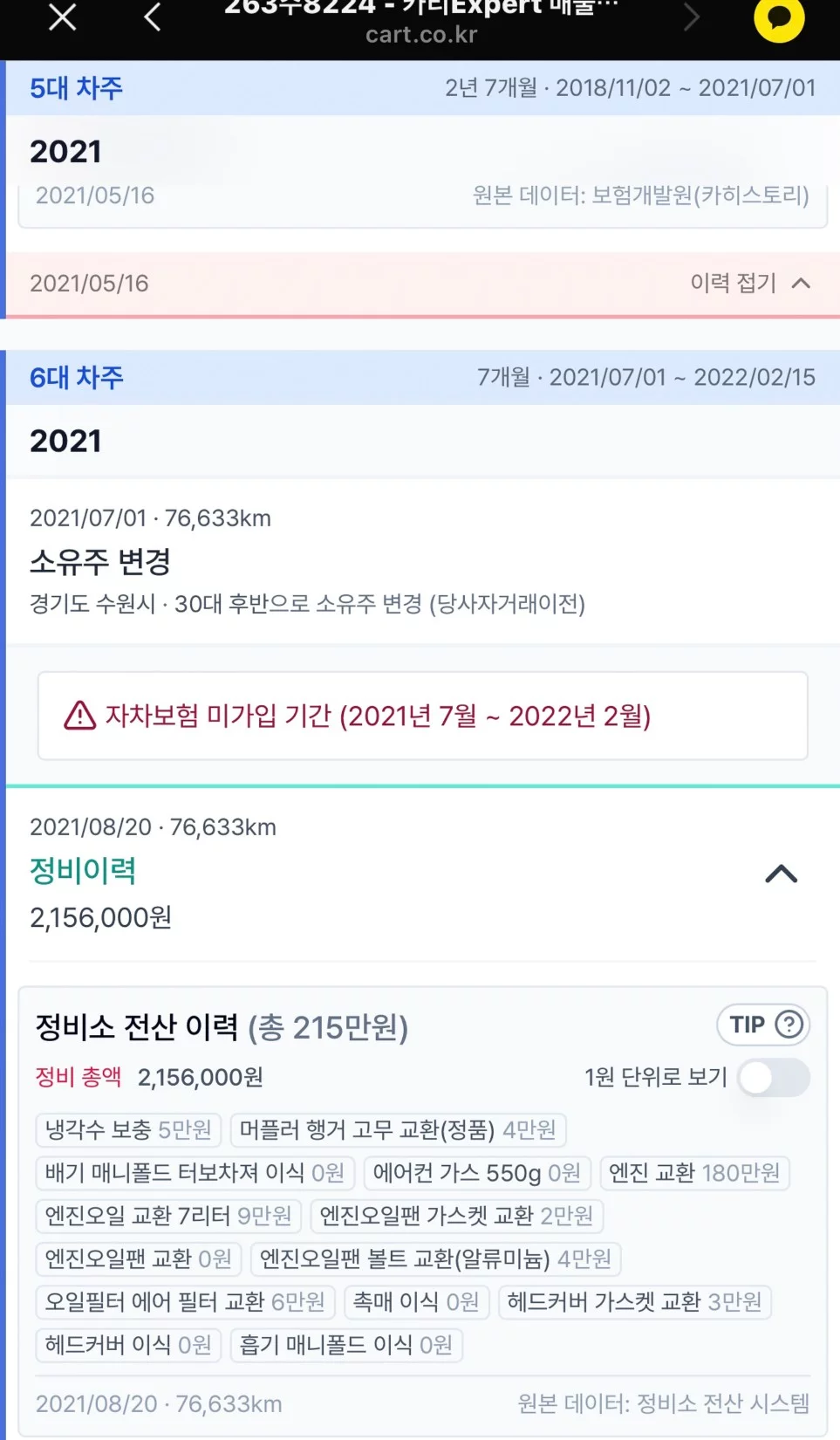This screenshot has width=840, height=1440.
Task: Go forward to next page
Action: (x=692, y=17)
